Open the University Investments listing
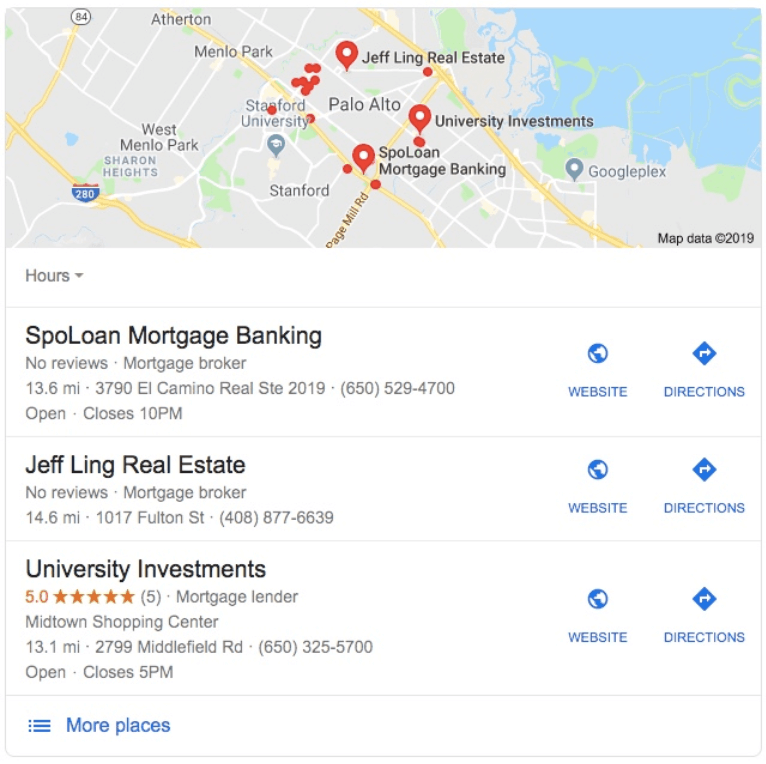 point(145,570)
